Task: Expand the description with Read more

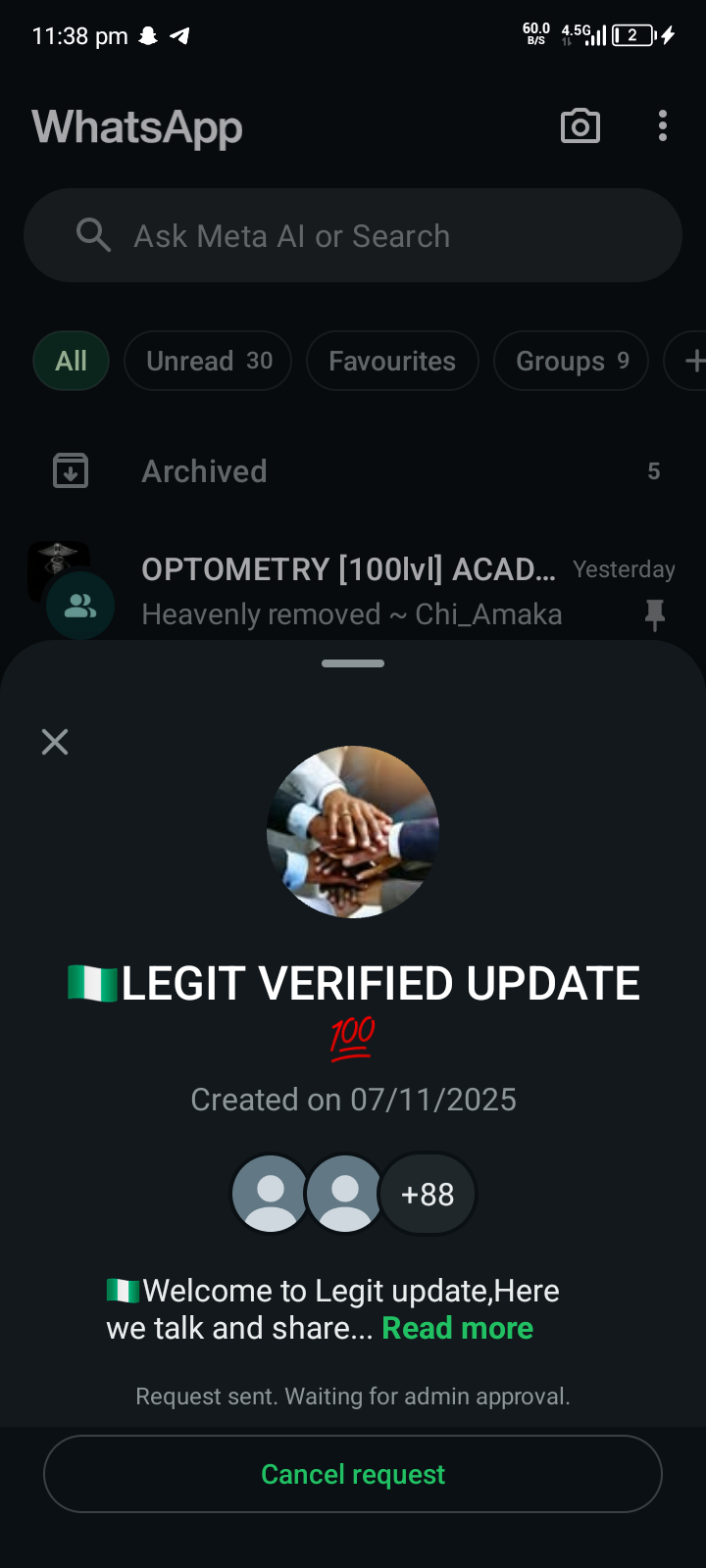Action: click(457, 1328)
